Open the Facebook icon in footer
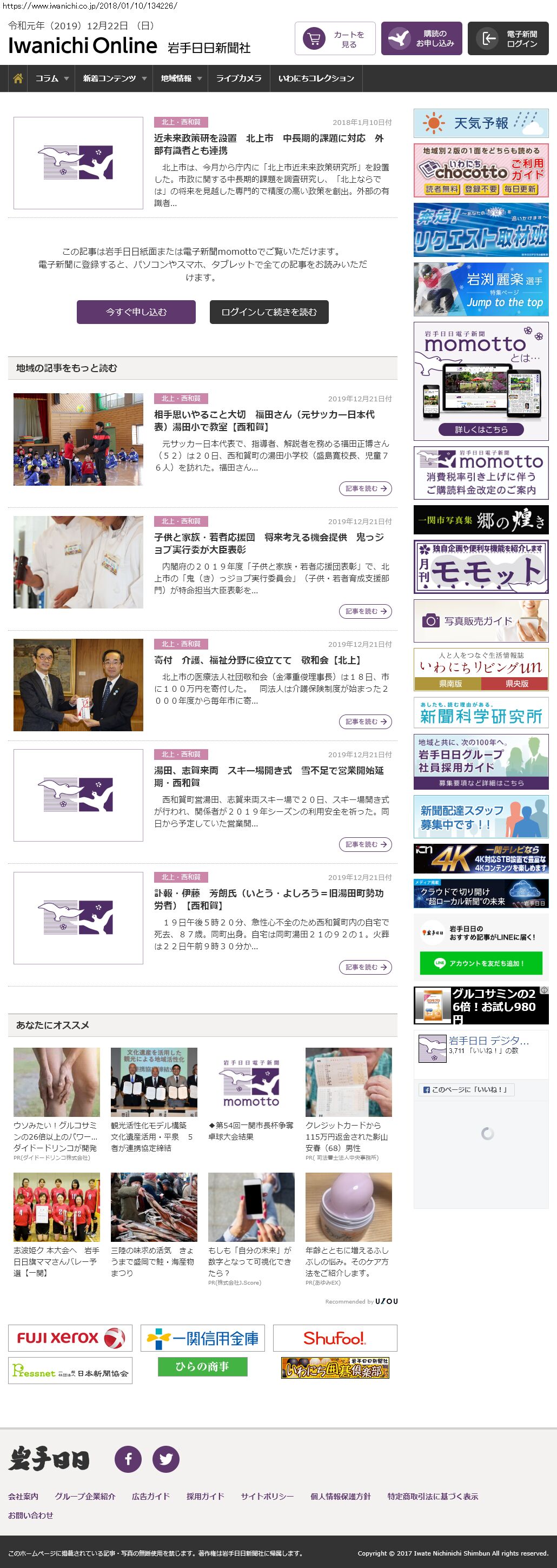Viewport: 557px width, 1568px height. [128, 1459]
